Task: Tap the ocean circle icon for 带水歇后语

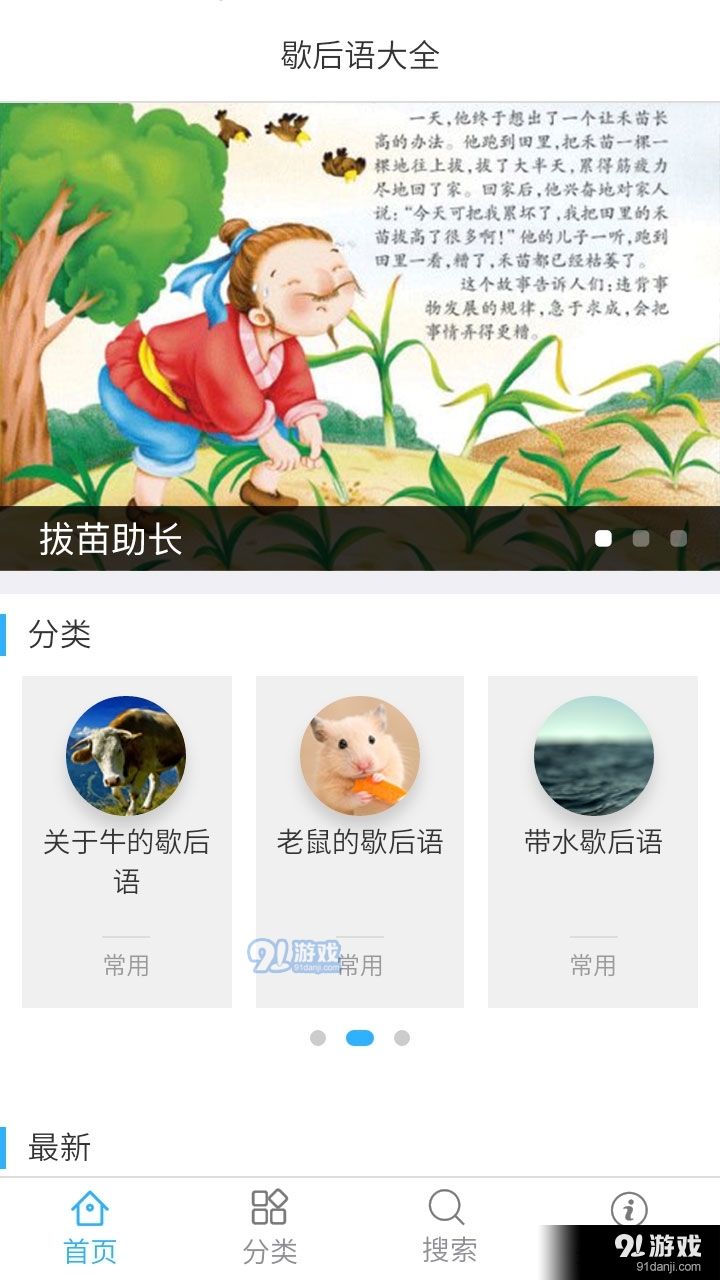Action: point(595,756)
